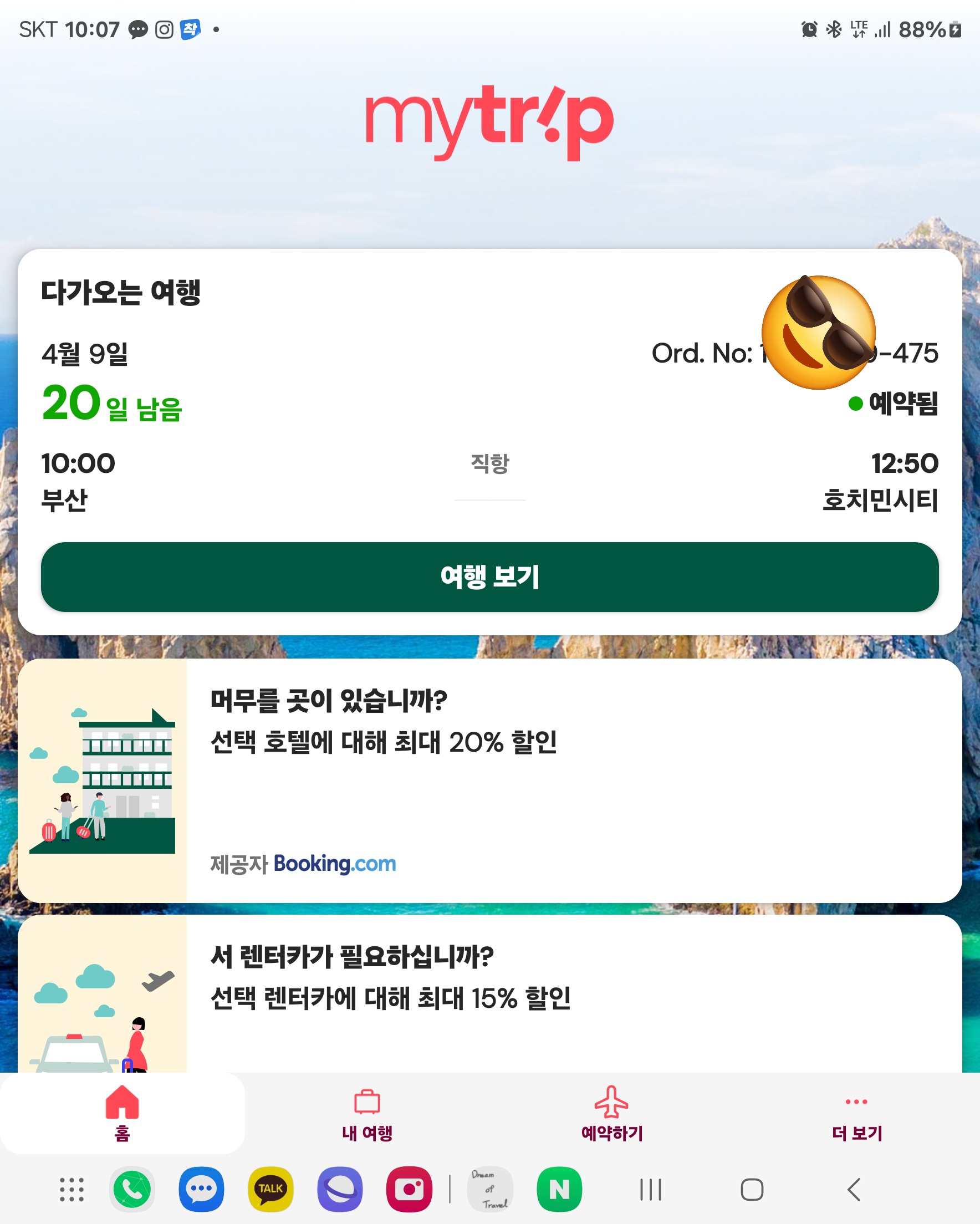This screenshot has height=1224, width=980.
Task: Switch to the 홈 tab
Action: point(122,1113)
